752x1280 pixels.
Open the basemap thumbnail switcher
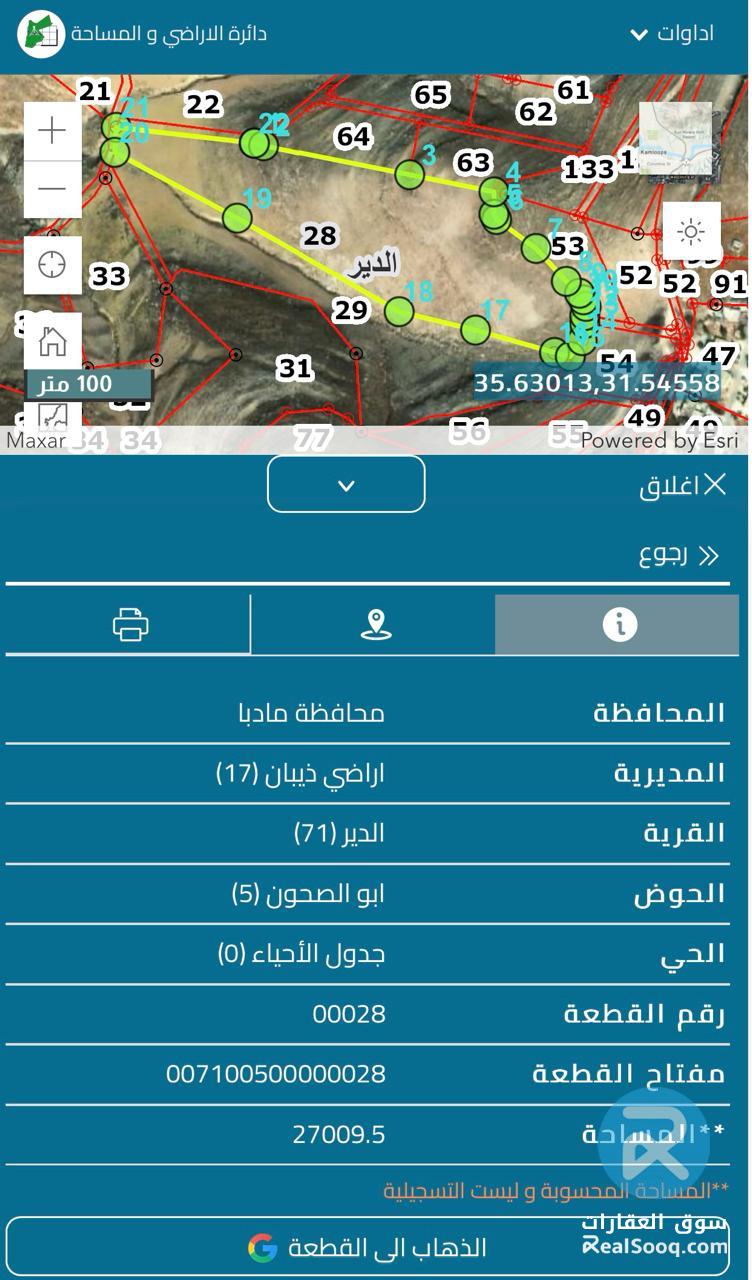click(x=675, y=138)
